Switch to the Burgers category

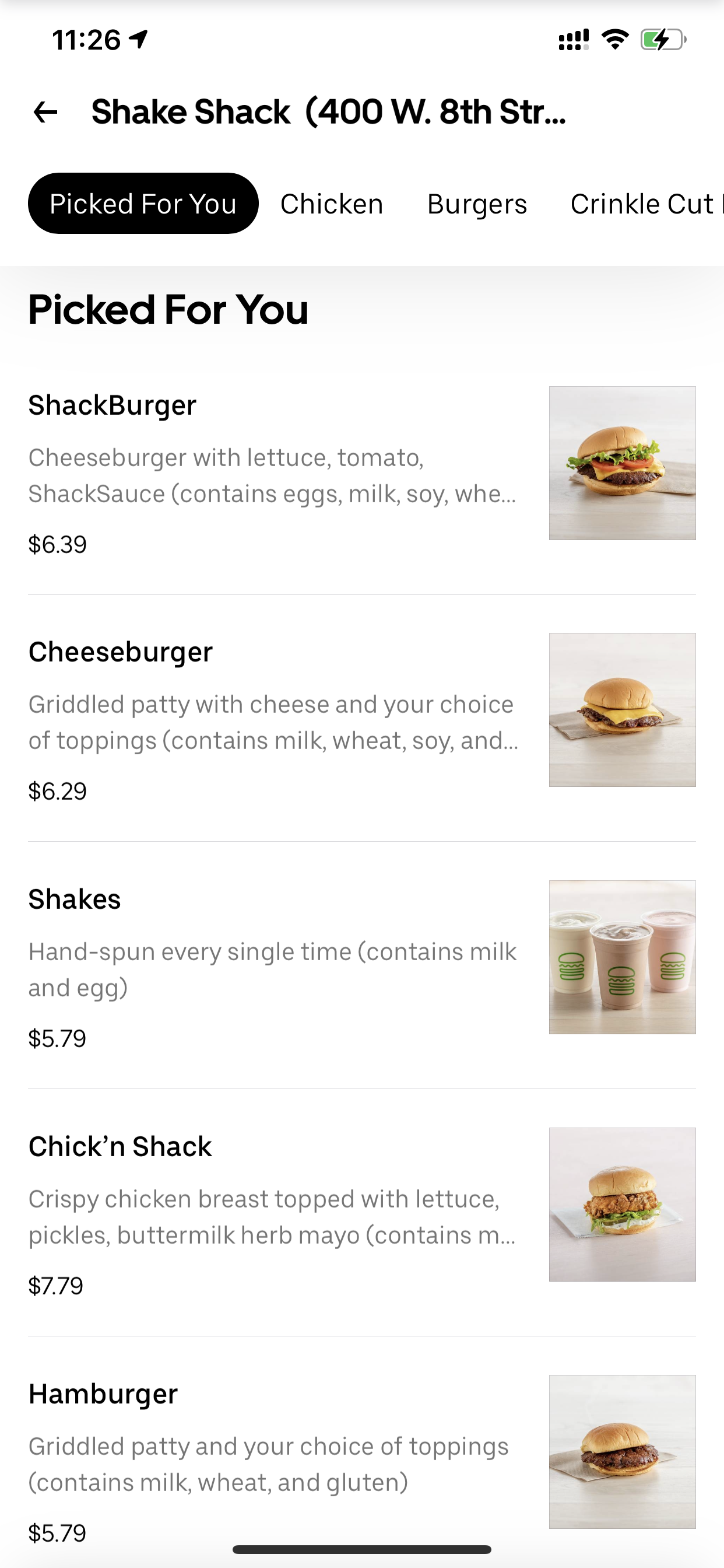[x=477, y=204]
